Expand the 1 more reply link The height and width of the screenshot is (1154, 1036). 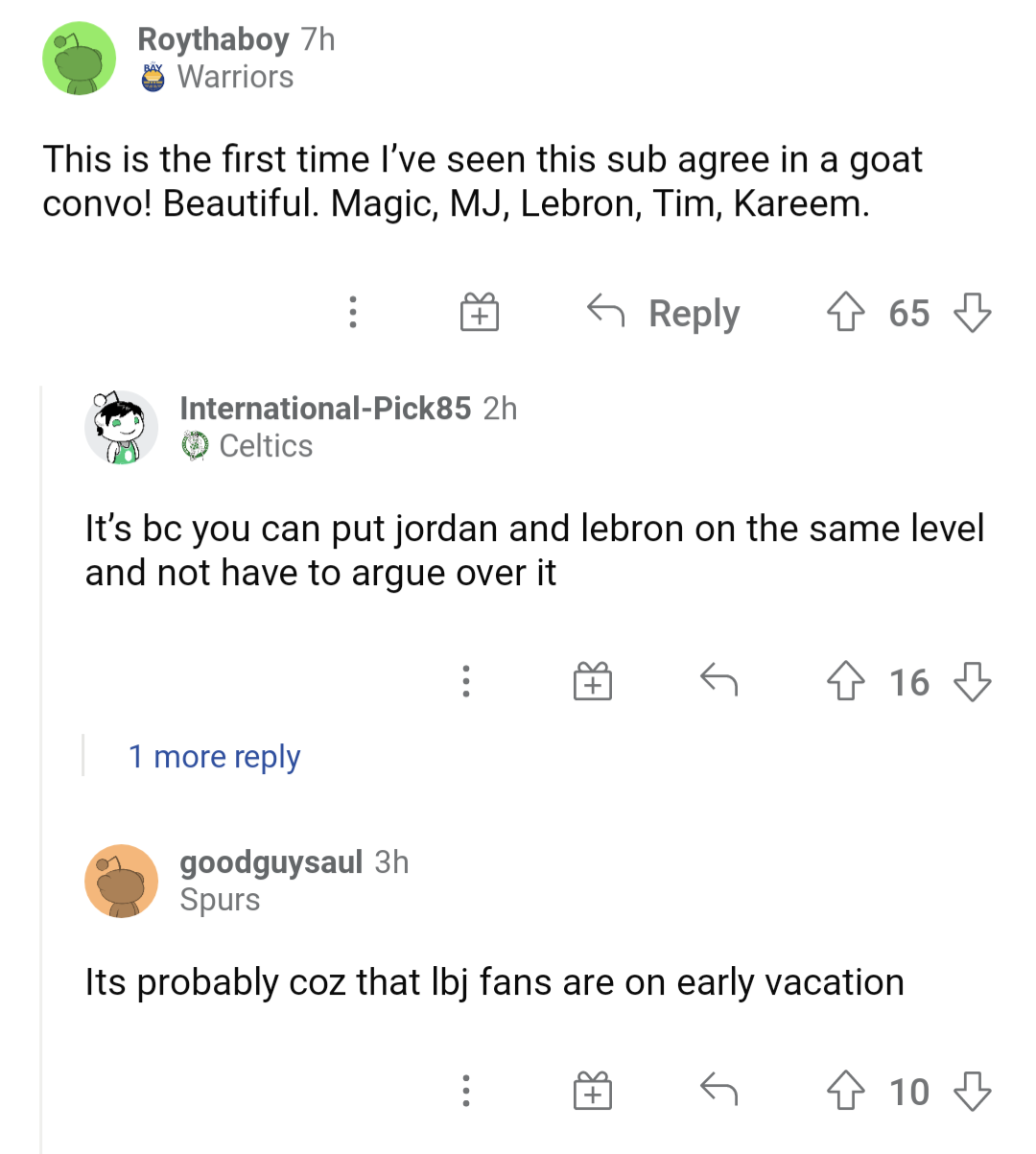coord(214,757)
